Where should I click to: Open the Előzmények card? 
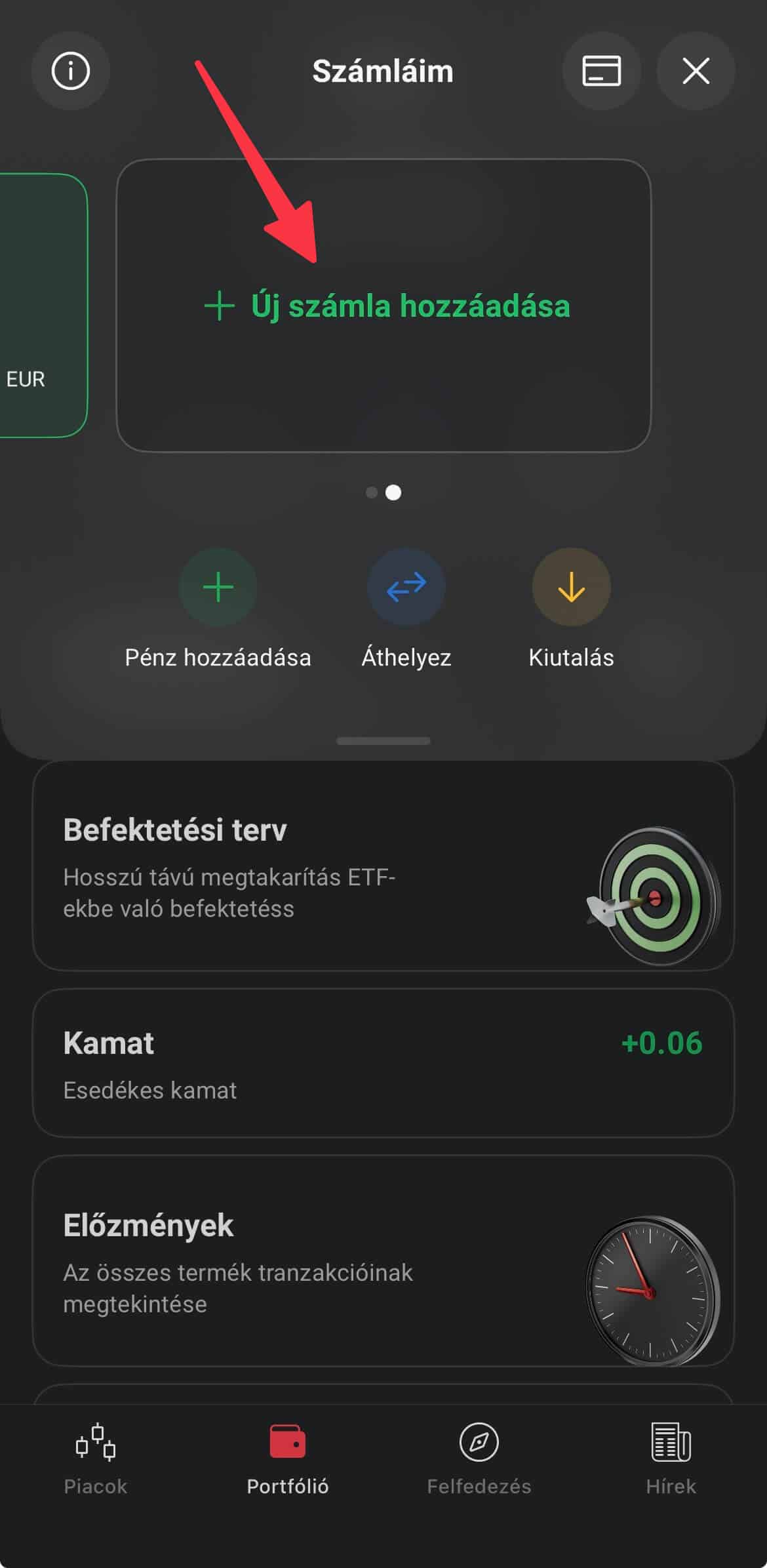click(x=383, y=1260)
